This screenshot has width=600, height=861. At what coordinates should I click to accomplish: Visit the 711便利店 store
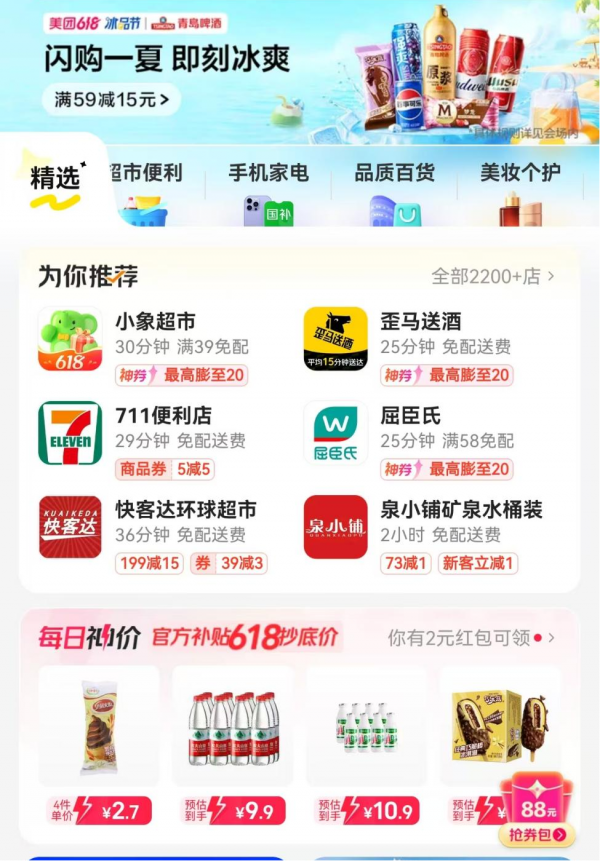click(163, 416)
